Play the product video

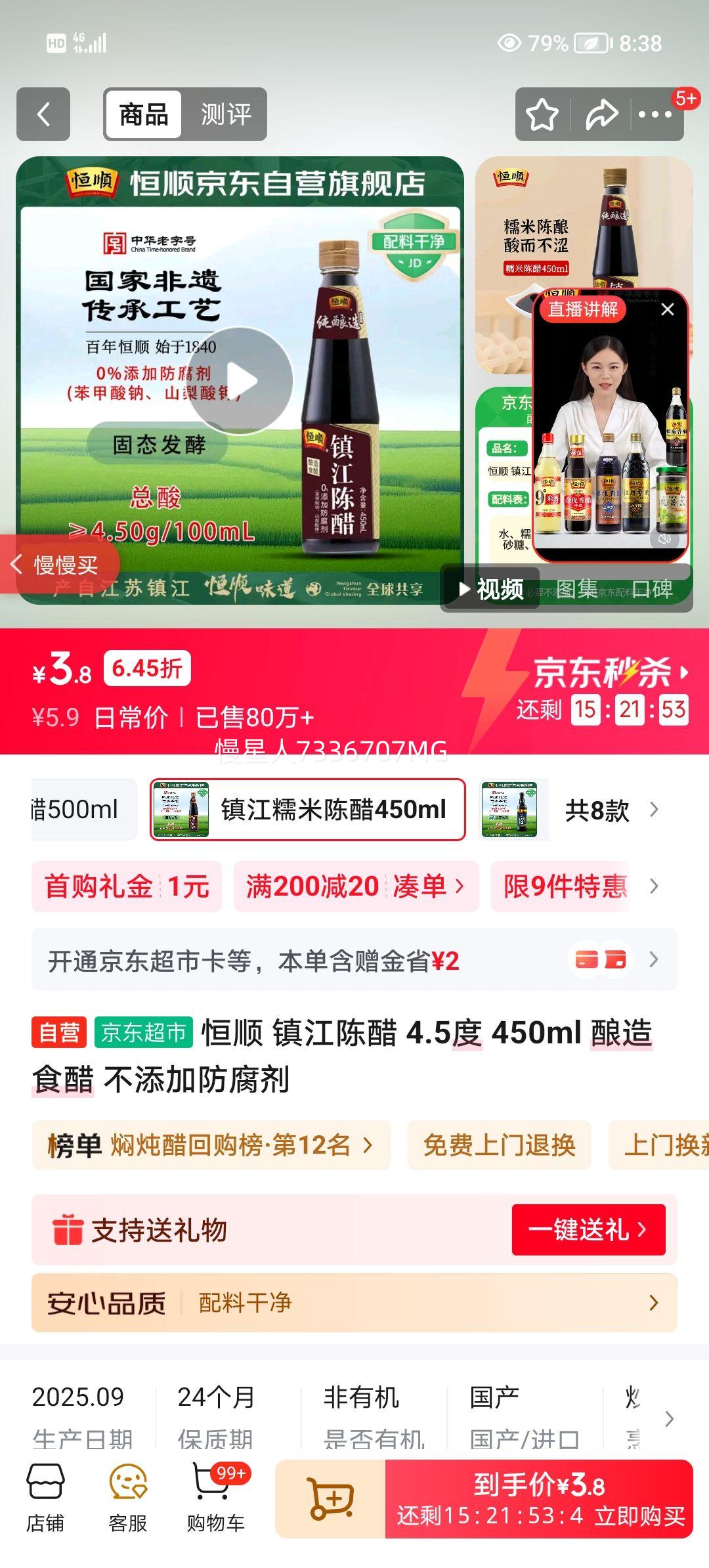coord(243,380)
